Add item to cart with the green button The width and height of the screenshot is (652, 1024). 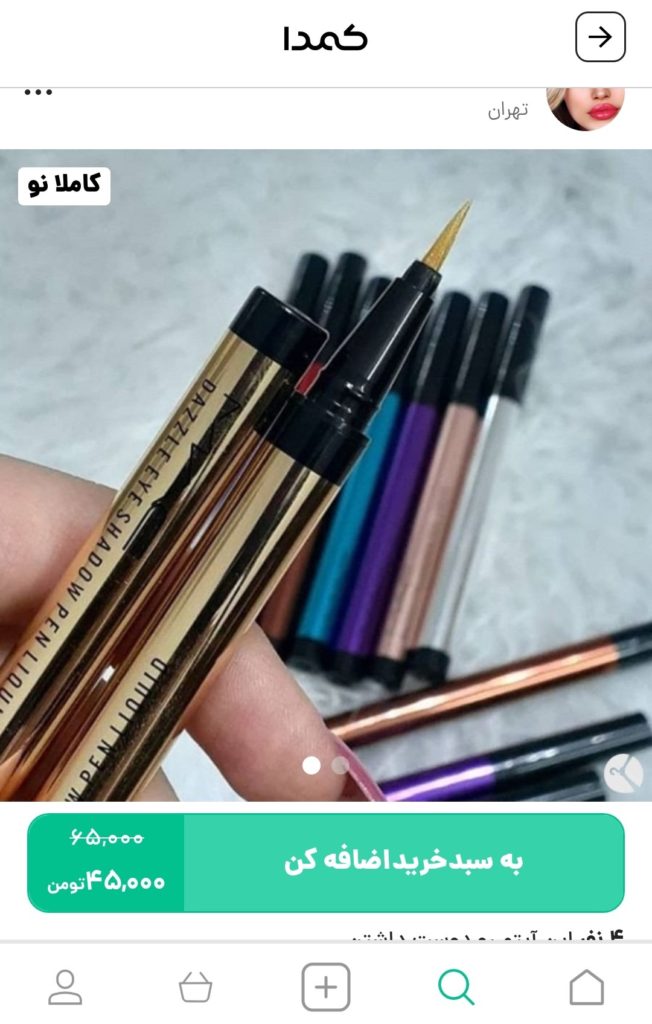(x=404, y=862)
